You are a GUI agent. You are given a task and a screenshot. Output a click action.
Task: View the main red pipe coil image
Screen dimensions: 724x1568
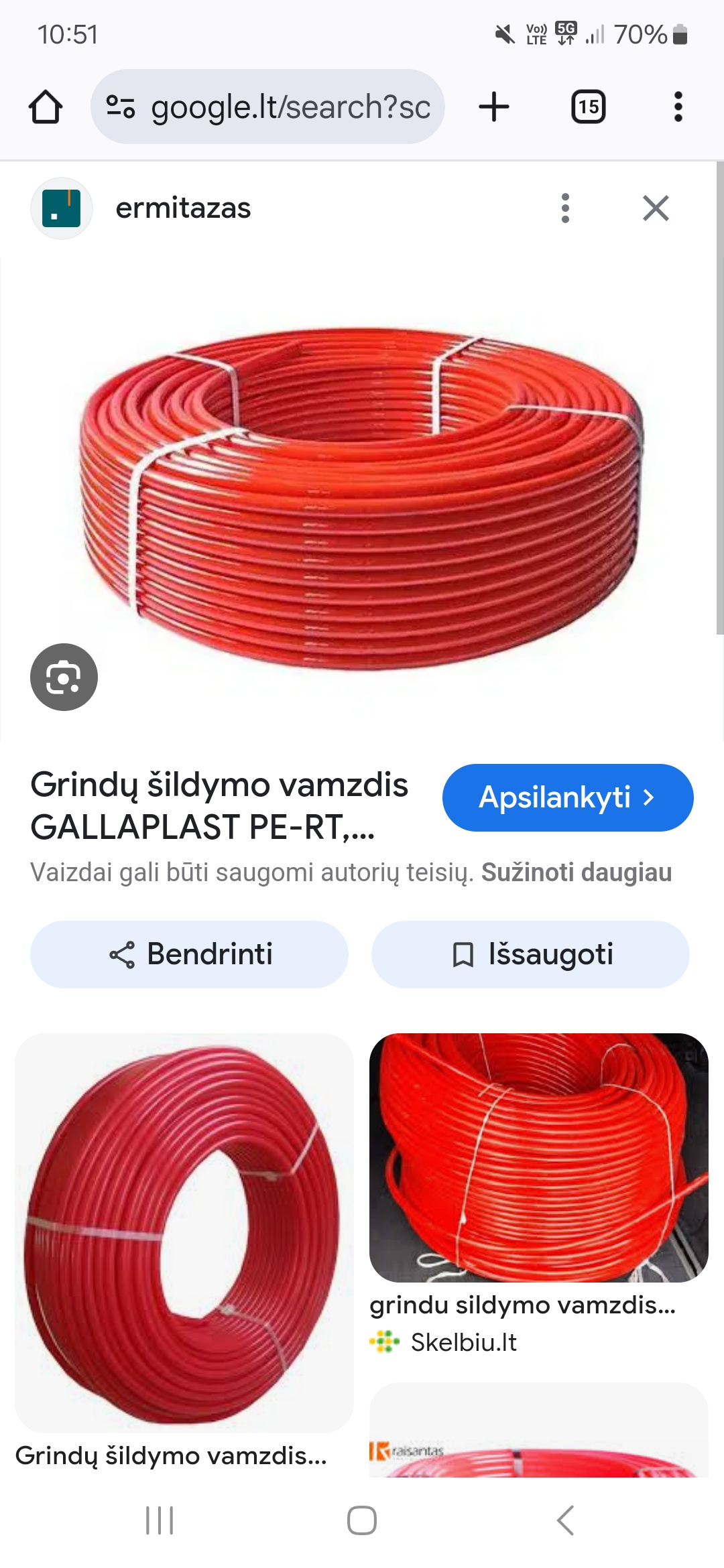coord(362,499)
